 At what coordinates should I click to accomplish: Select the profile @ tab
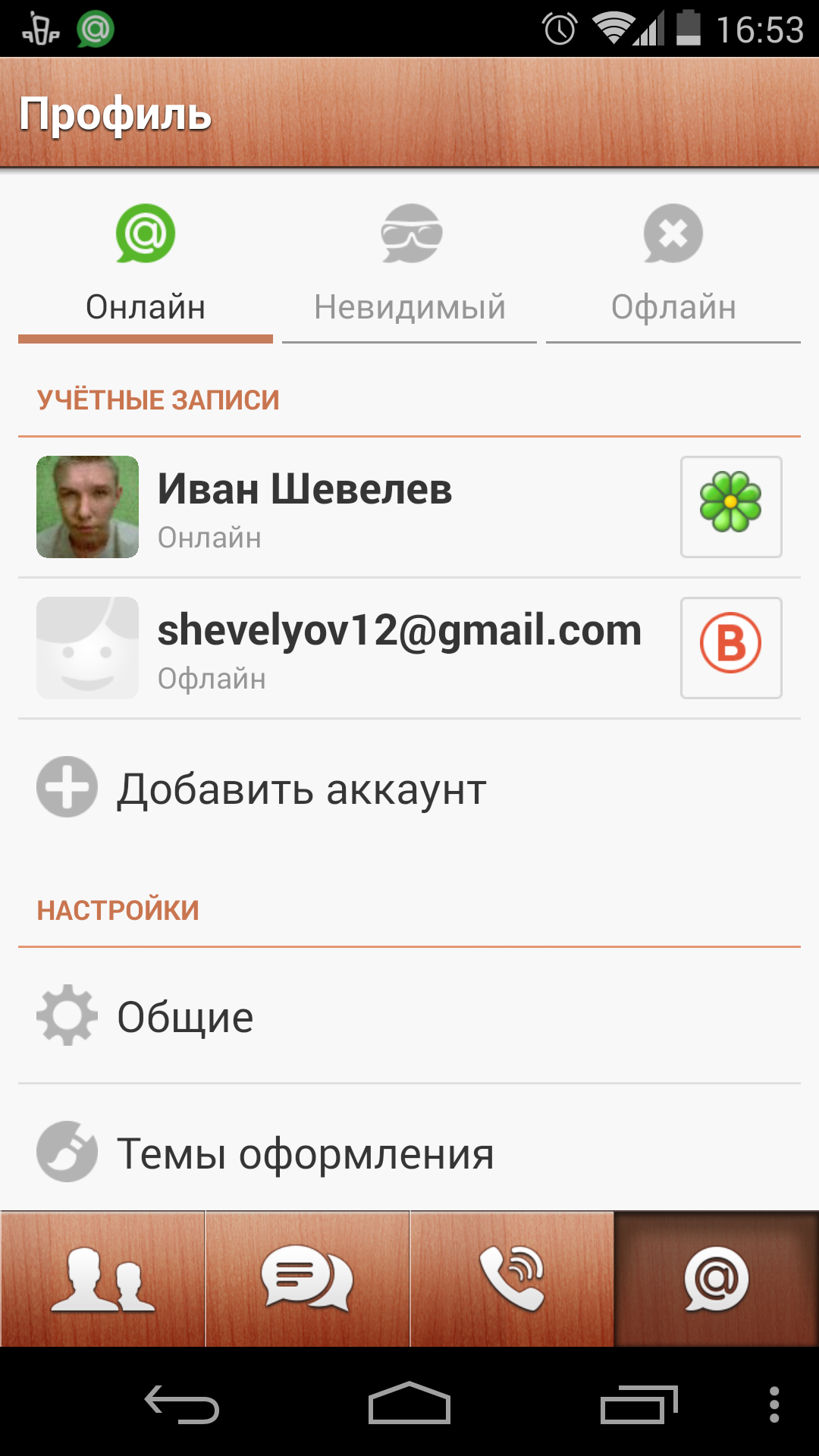pyautogui.click(x=717, y=1279)
